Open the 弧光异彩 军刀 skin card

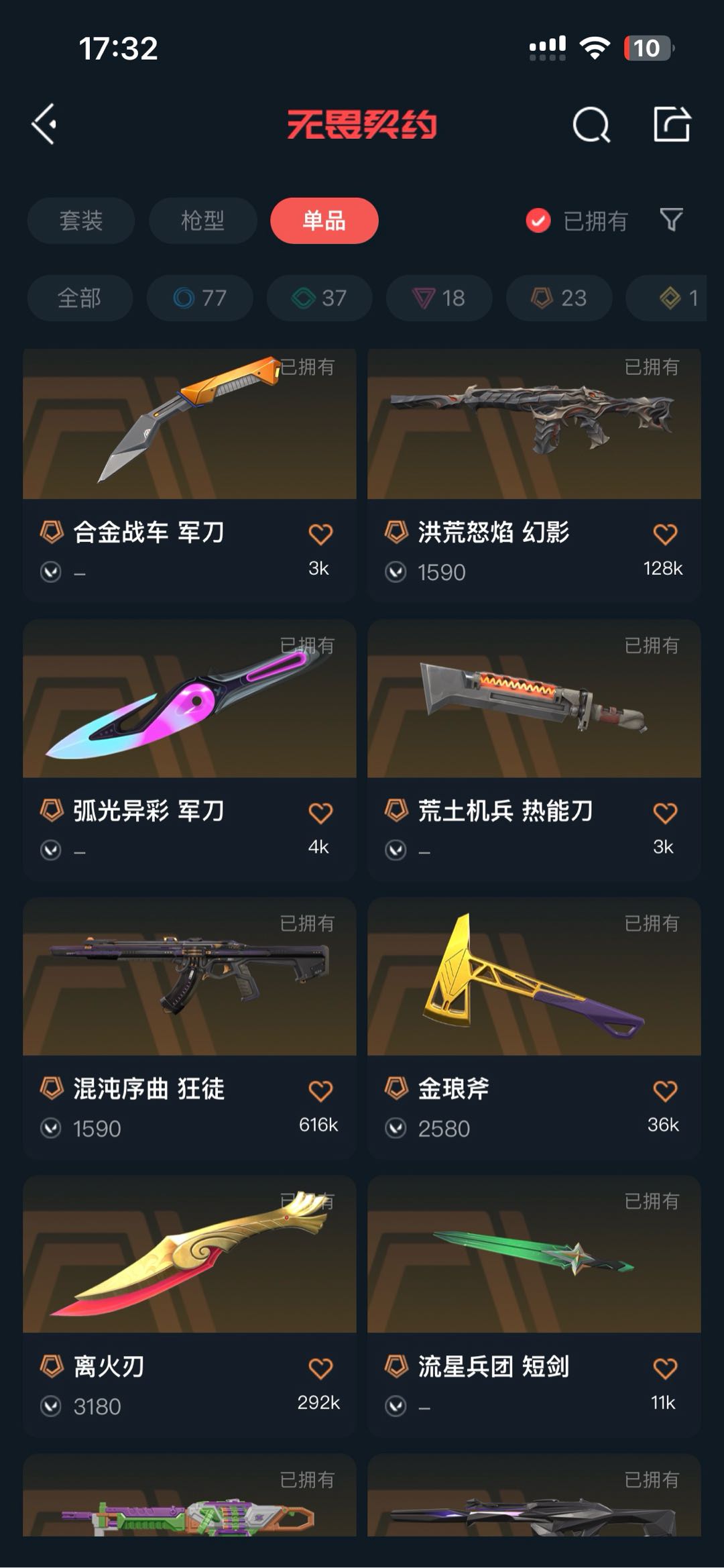pos(190,750)
